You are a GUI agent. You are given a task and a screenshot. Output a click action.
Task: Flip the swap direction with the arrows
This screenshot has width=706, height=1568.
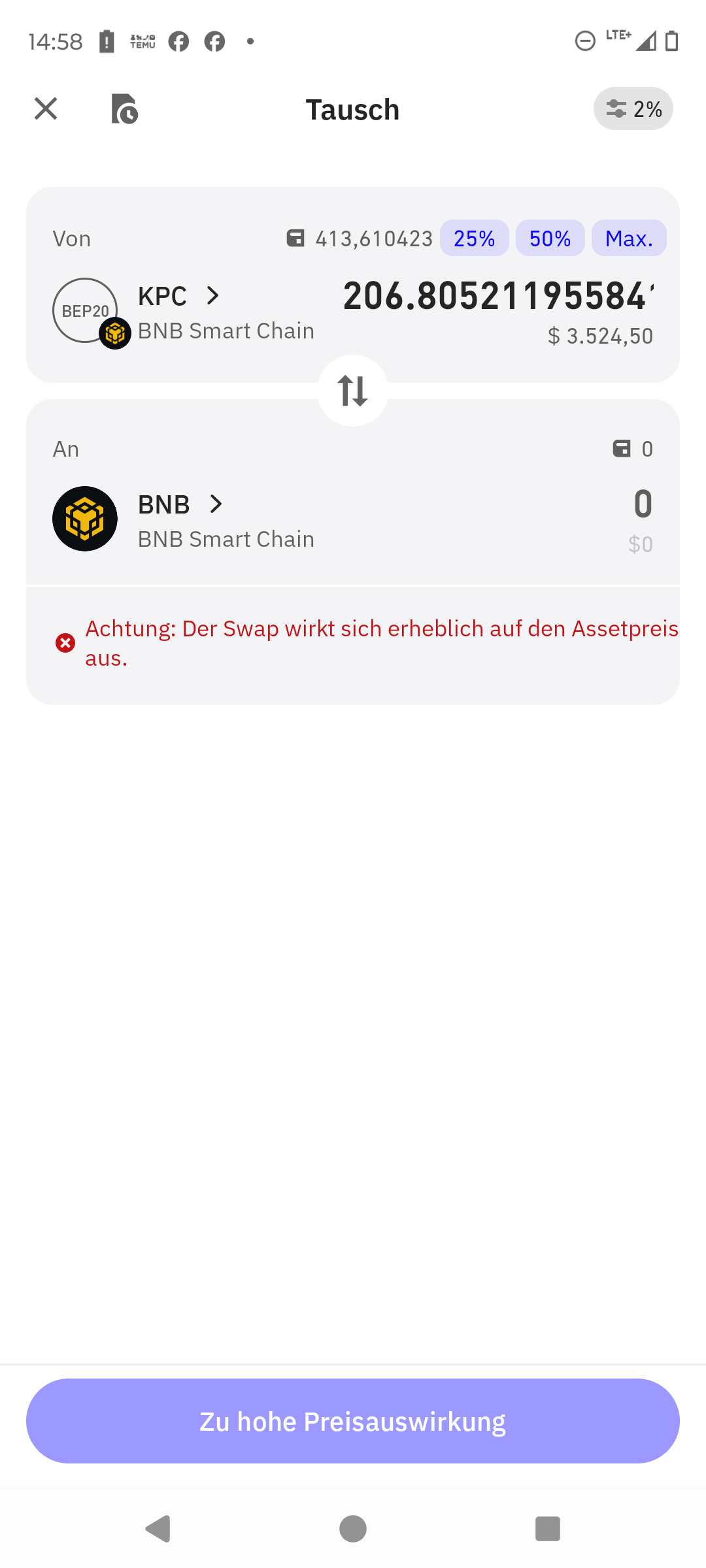pyautogui.click(x=353, y=391)
